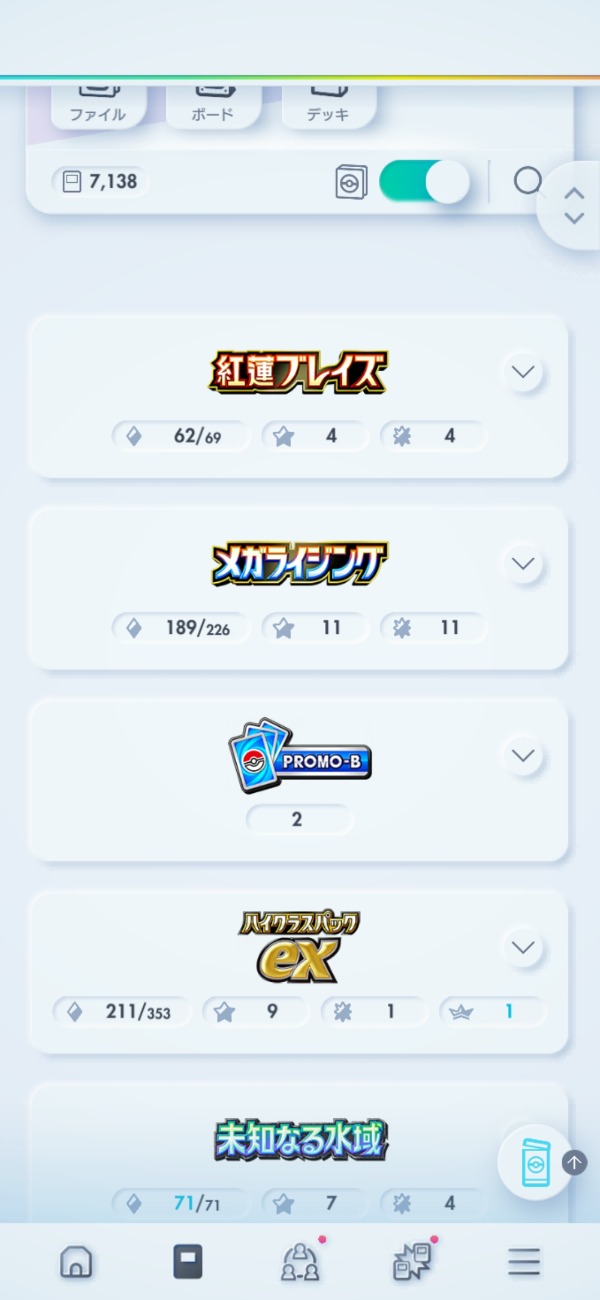Open the ボード tab

click(214, 104)
